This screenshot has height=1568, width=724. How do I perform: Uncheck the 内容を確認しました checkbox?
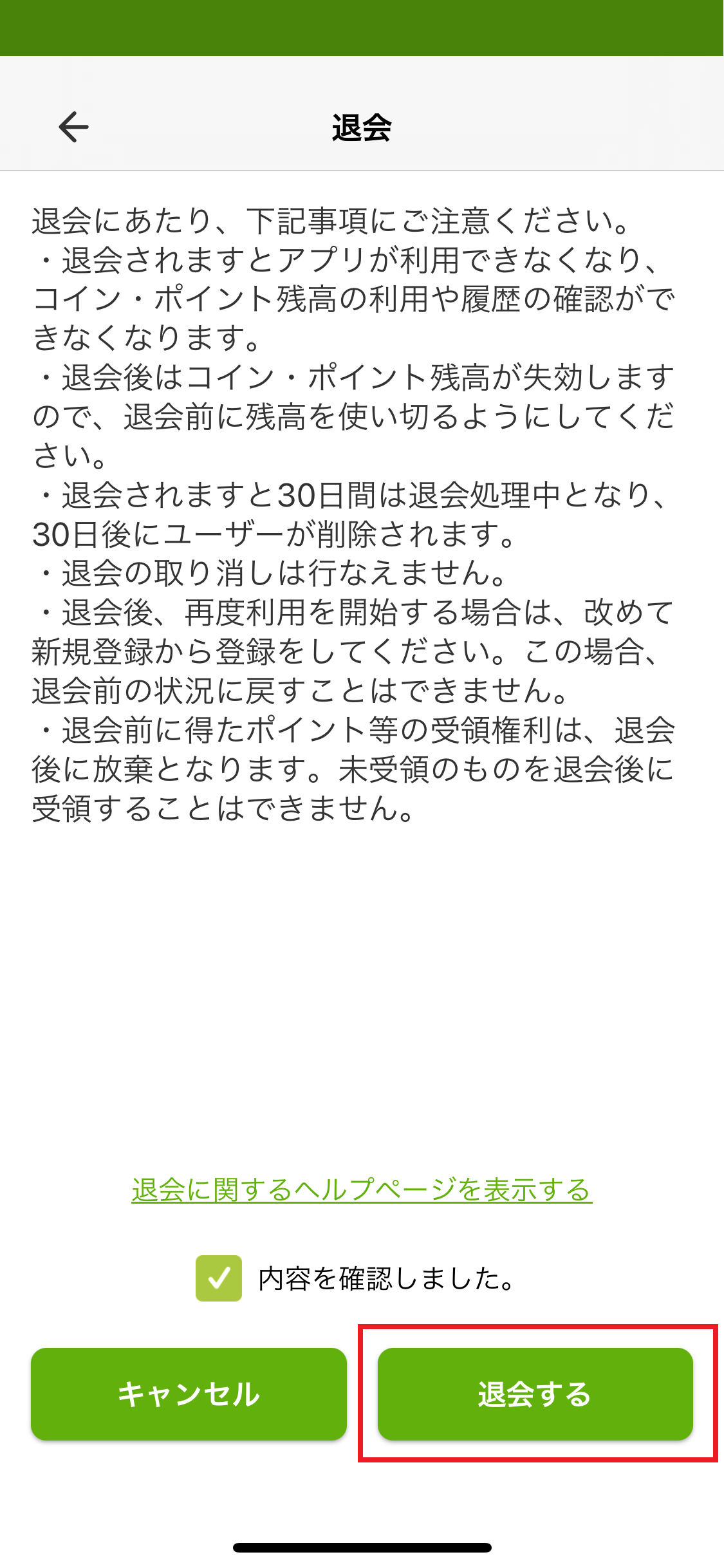click(x=219, y=1278)
